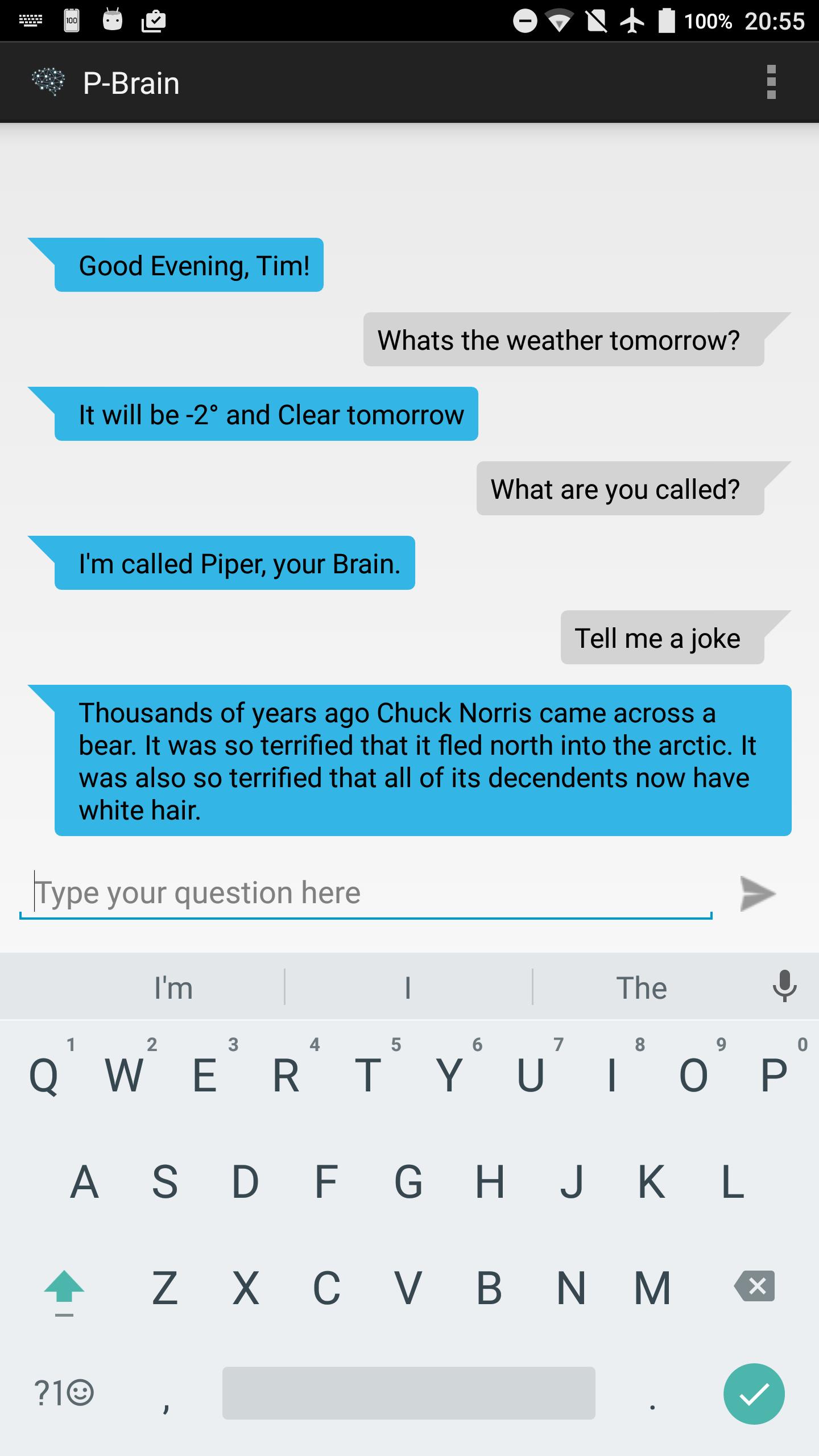Start voice input with the keyboard microphone
Image resolution: width=819 pixels, height=1456 pixels.
[784, 987]
